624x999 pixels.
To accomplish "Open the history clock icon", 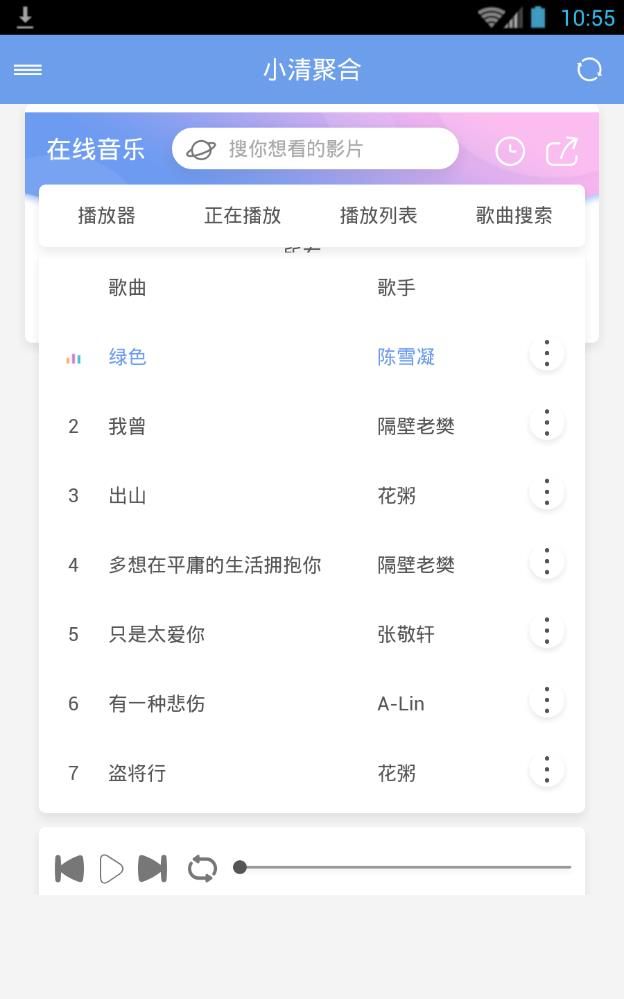I will tap(510, 152).
